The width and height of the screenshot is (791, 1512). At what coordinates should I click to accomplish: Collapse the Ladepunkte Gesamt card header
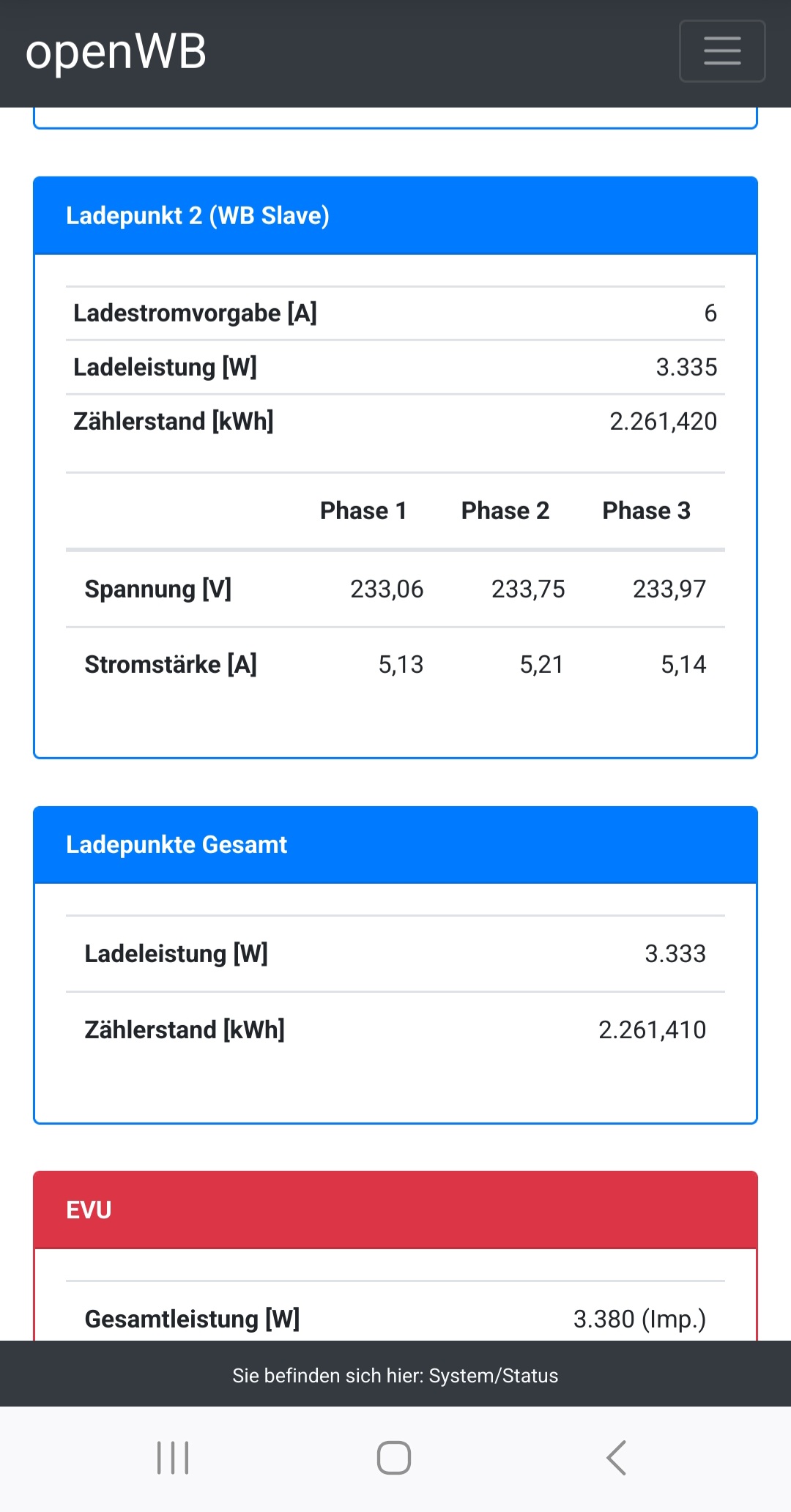[x=395, y=845]
